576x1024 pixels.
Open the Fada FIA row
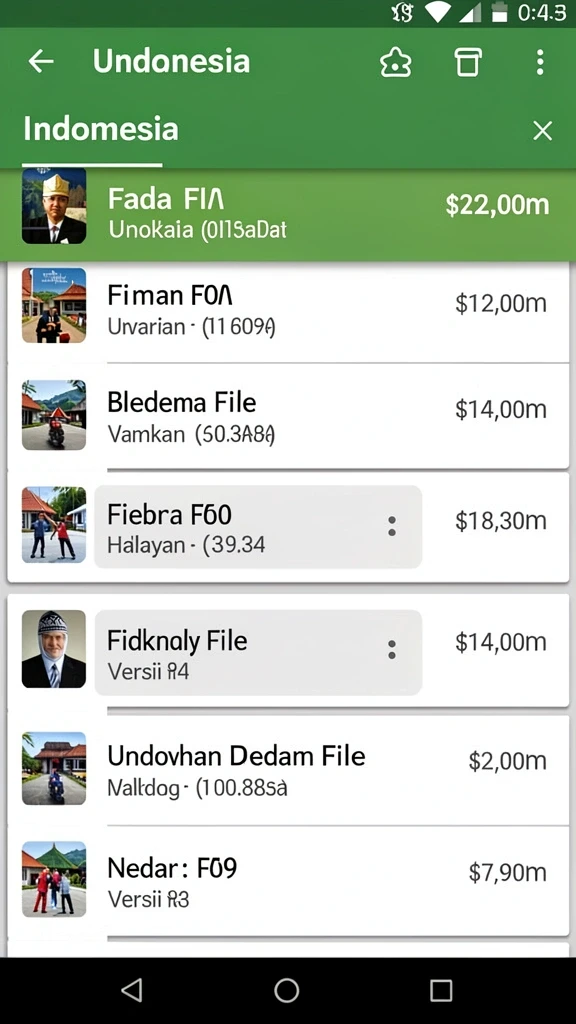(288, 214)
